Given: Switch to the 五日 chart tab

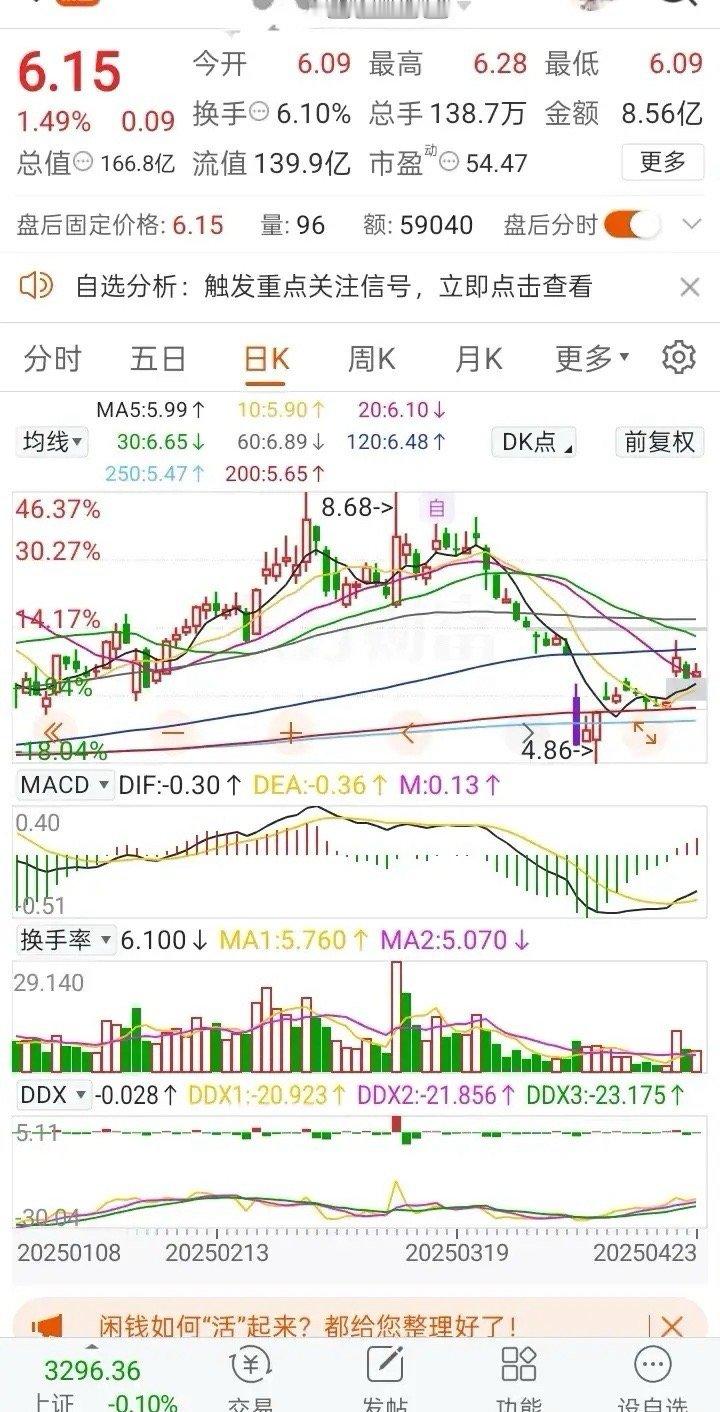Looking at the screenshot, I should (158, 358).
